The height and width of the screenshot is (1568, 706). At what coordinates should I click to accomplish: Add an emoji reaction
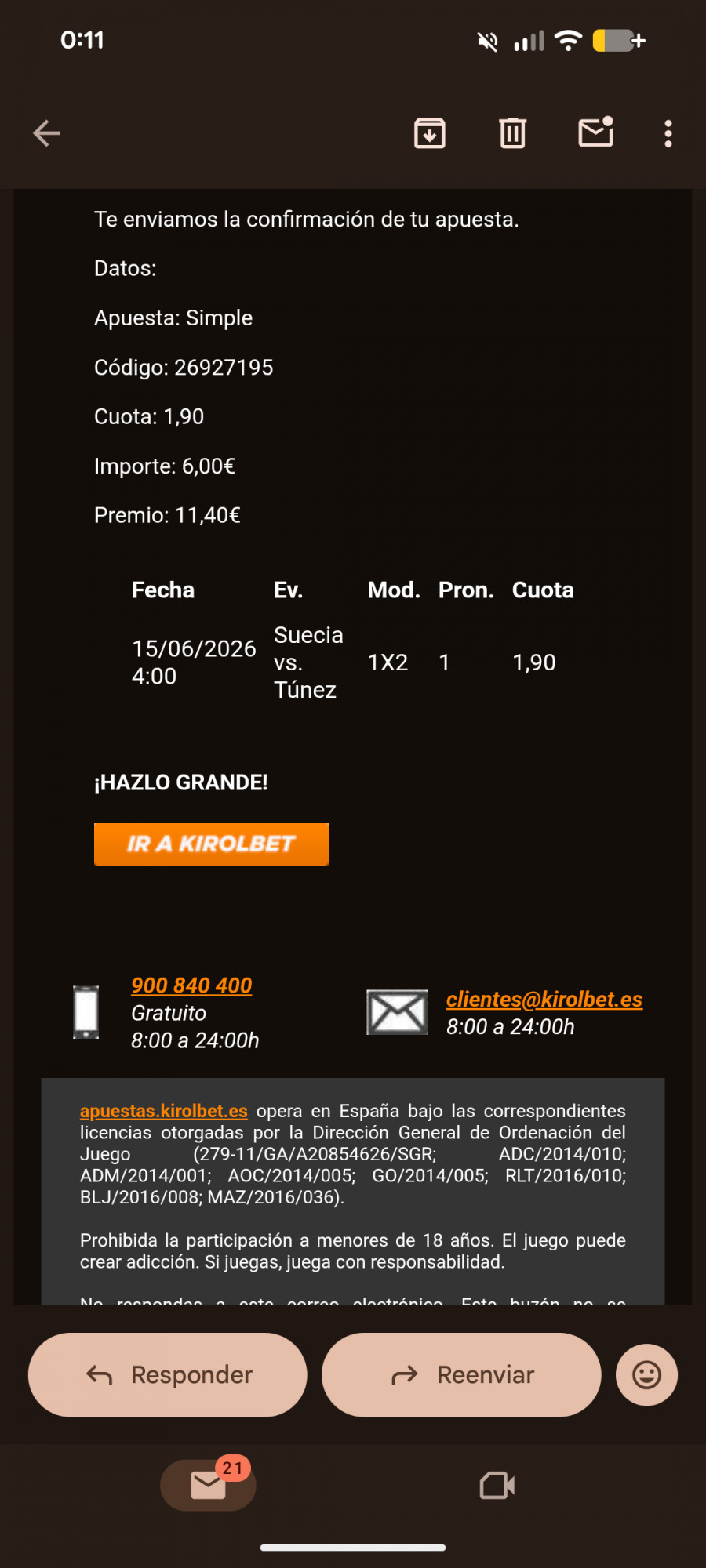click(x=646, y=1375)
